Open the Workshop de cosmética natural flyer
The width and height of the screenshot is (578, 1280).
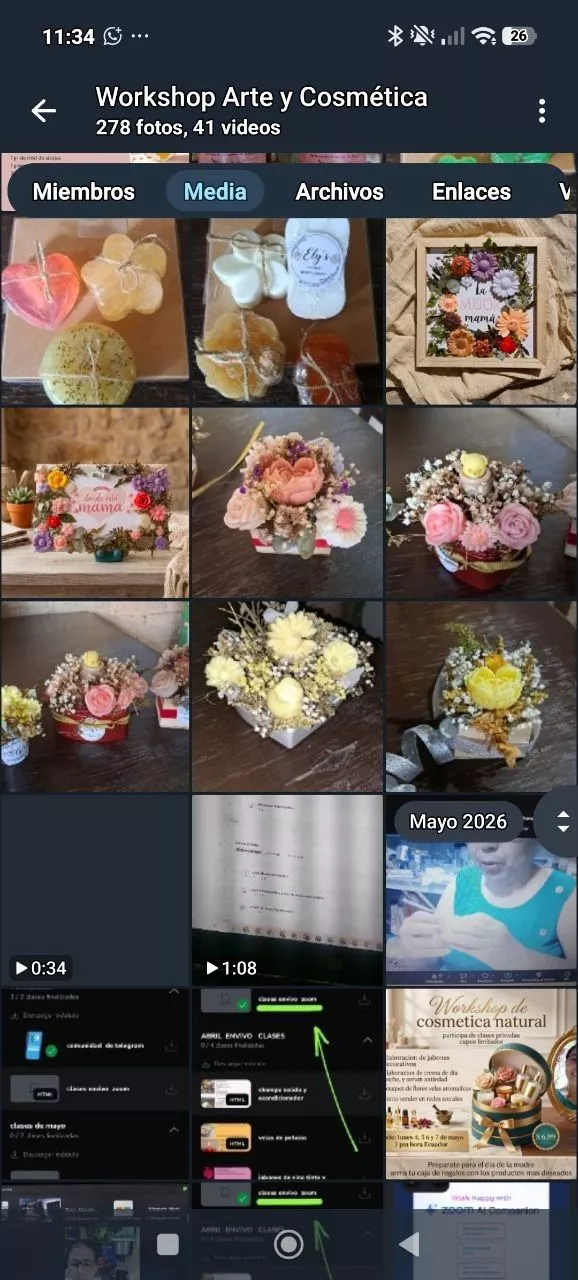[x=482, y=1084]
